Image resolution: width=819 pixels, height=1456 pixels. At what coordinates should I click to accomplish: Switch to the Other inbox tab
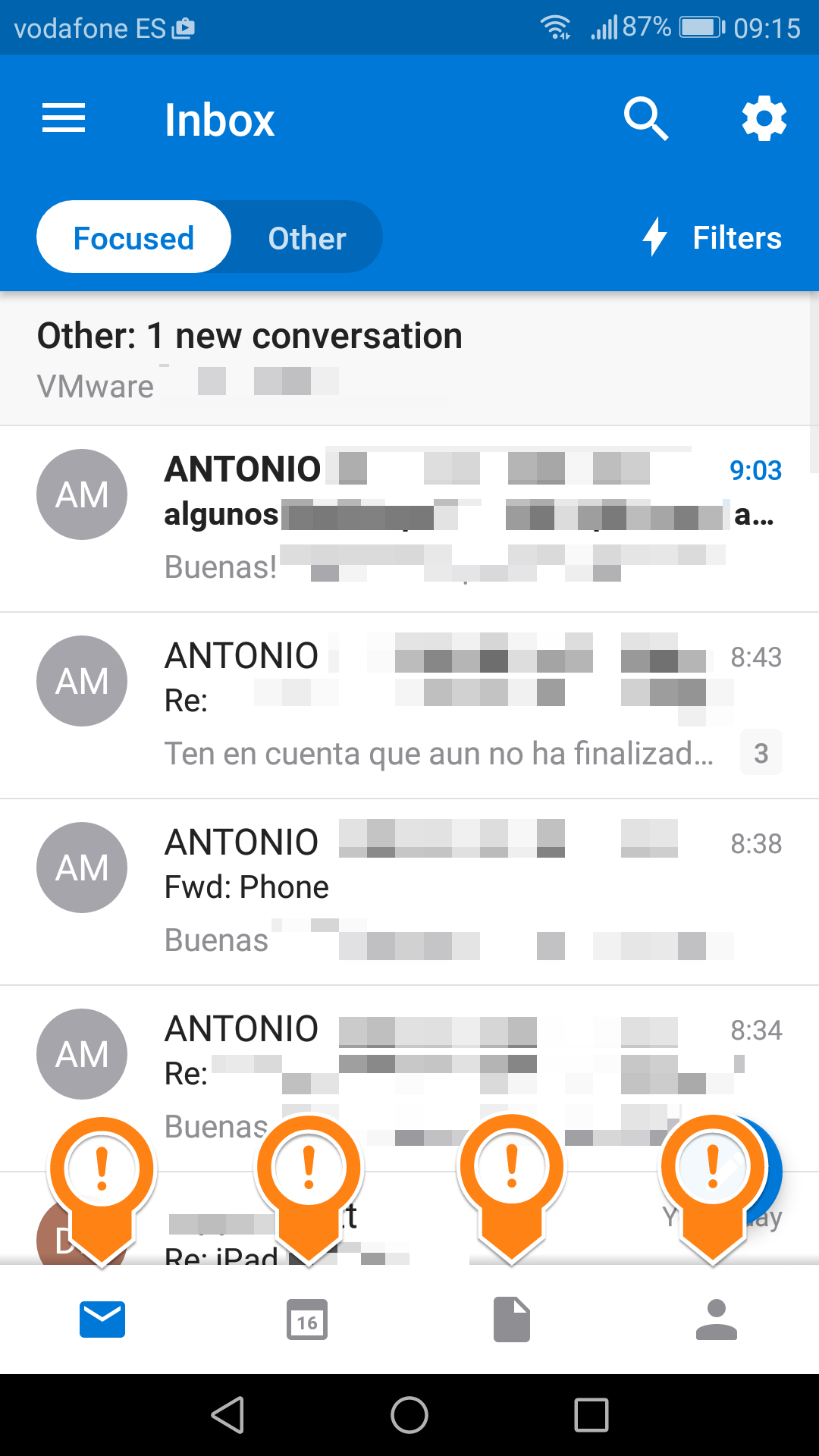click(x=307, y=238)
